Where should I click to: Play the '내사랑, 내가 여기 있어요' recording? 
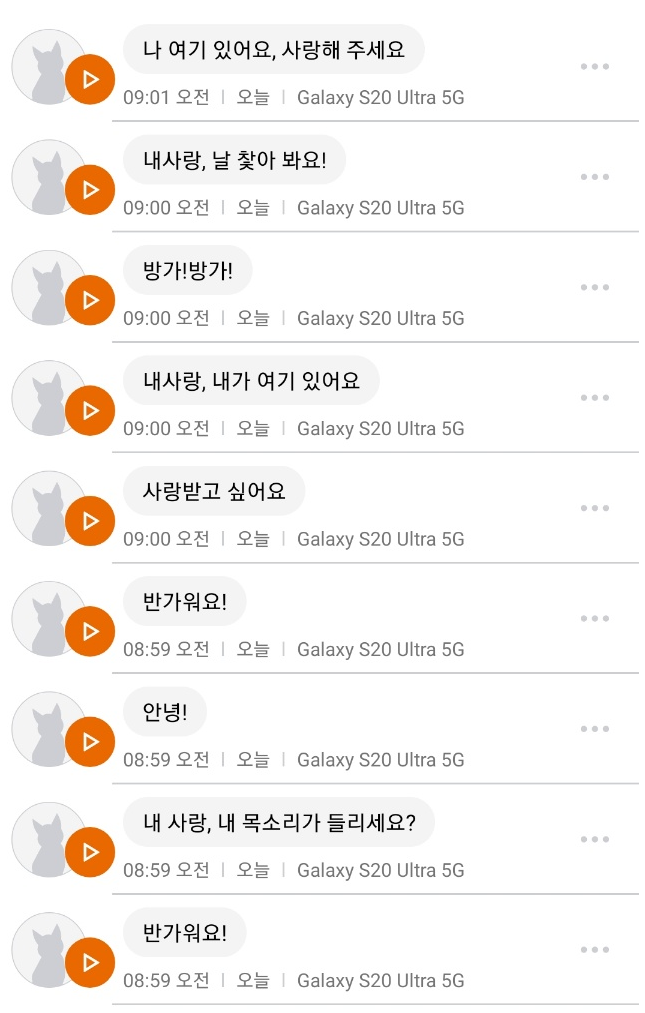tap(90, 410)
